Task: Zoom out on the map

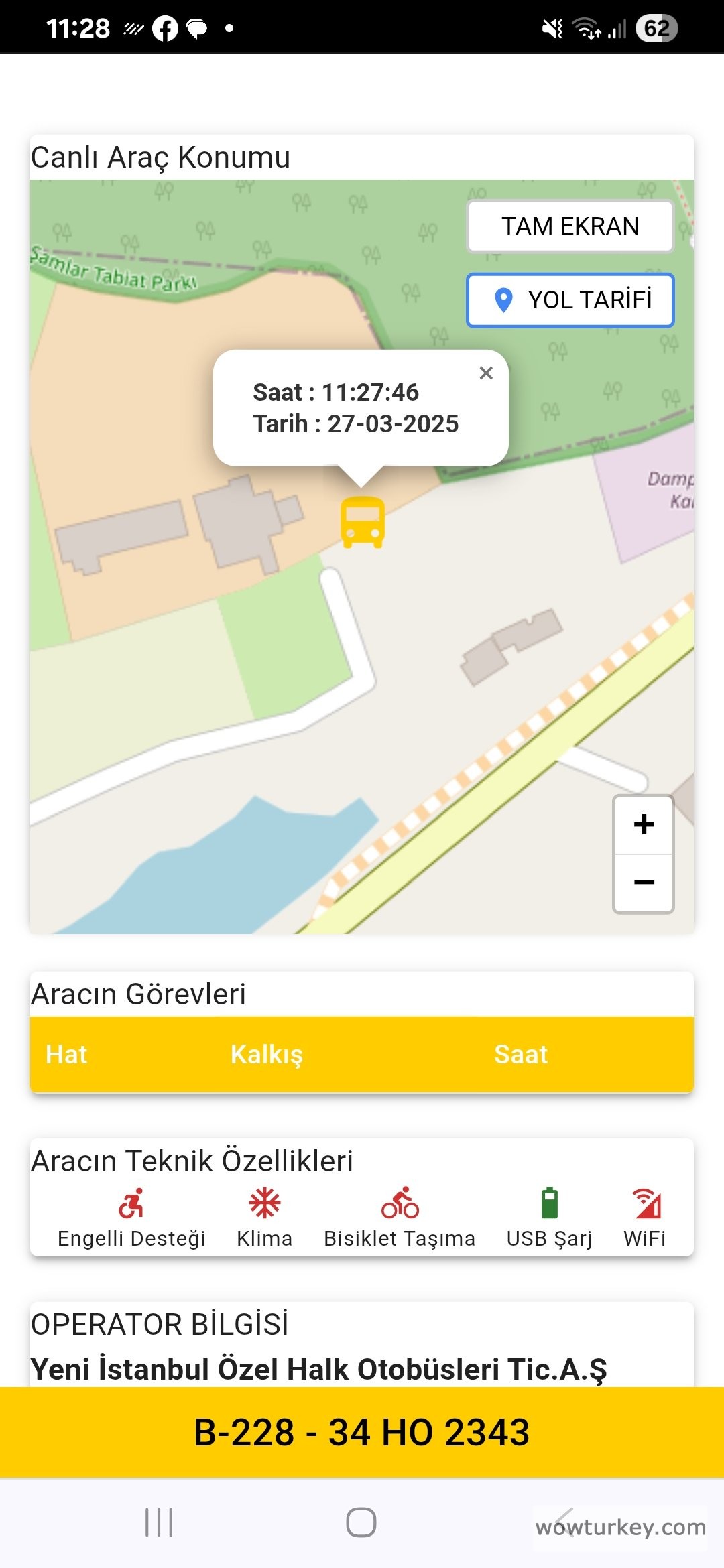Action: pos(644,883)
